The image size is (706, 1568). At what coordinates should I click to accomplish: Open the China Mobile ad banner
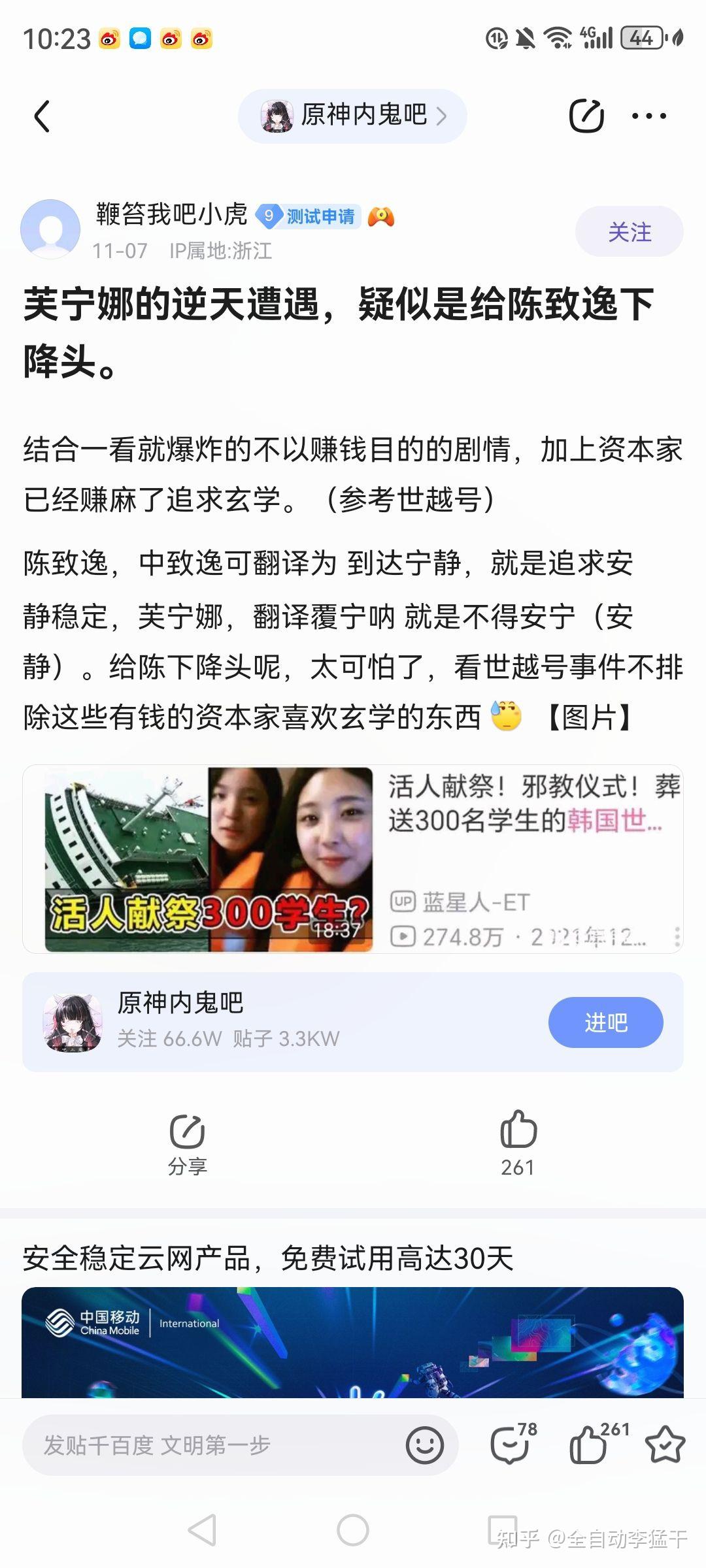[x=353, y=1341]
